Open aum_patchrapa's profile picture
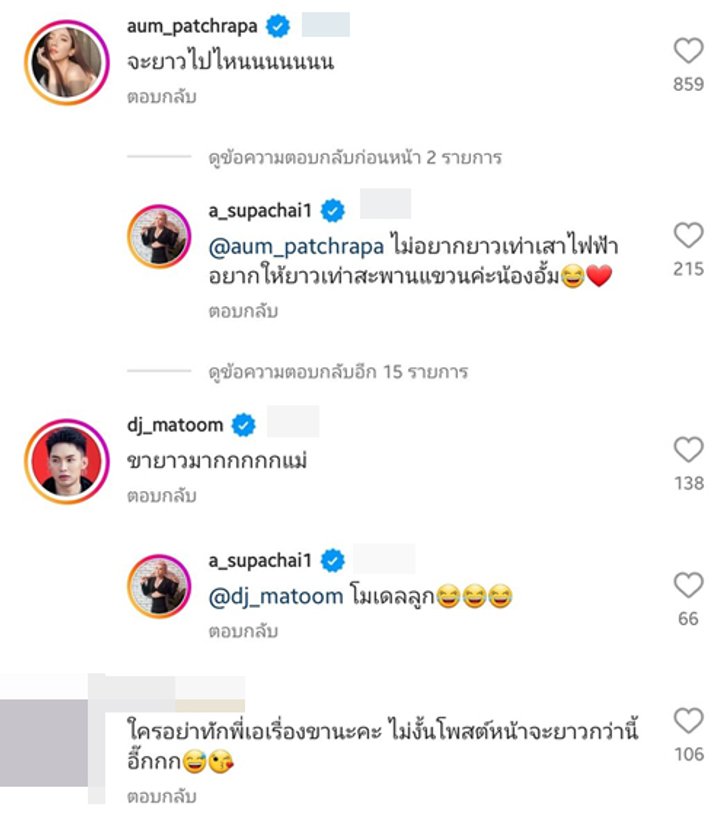 62,60
